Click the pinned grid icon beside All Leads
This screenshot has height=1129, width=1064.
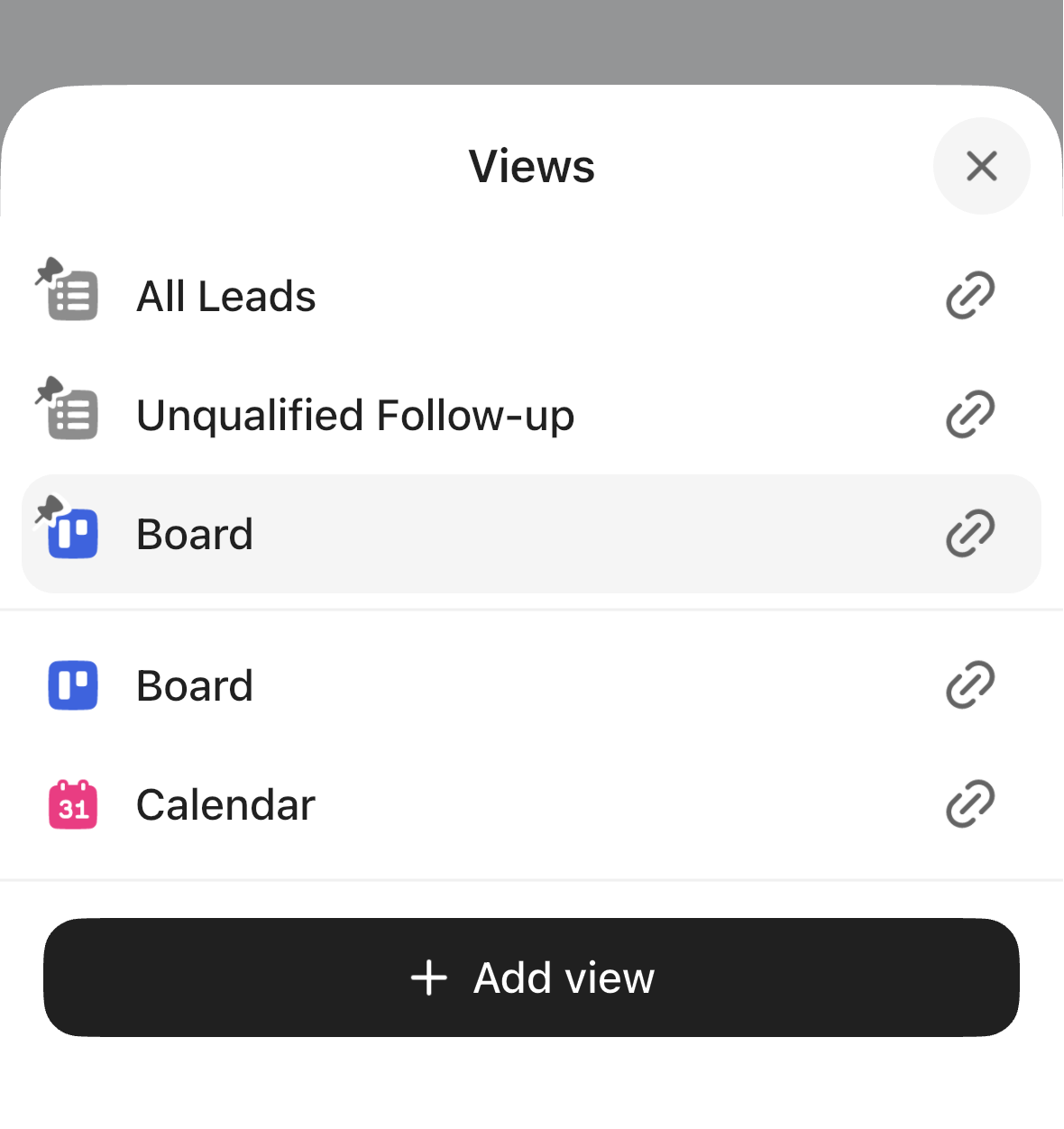point(72,296)
